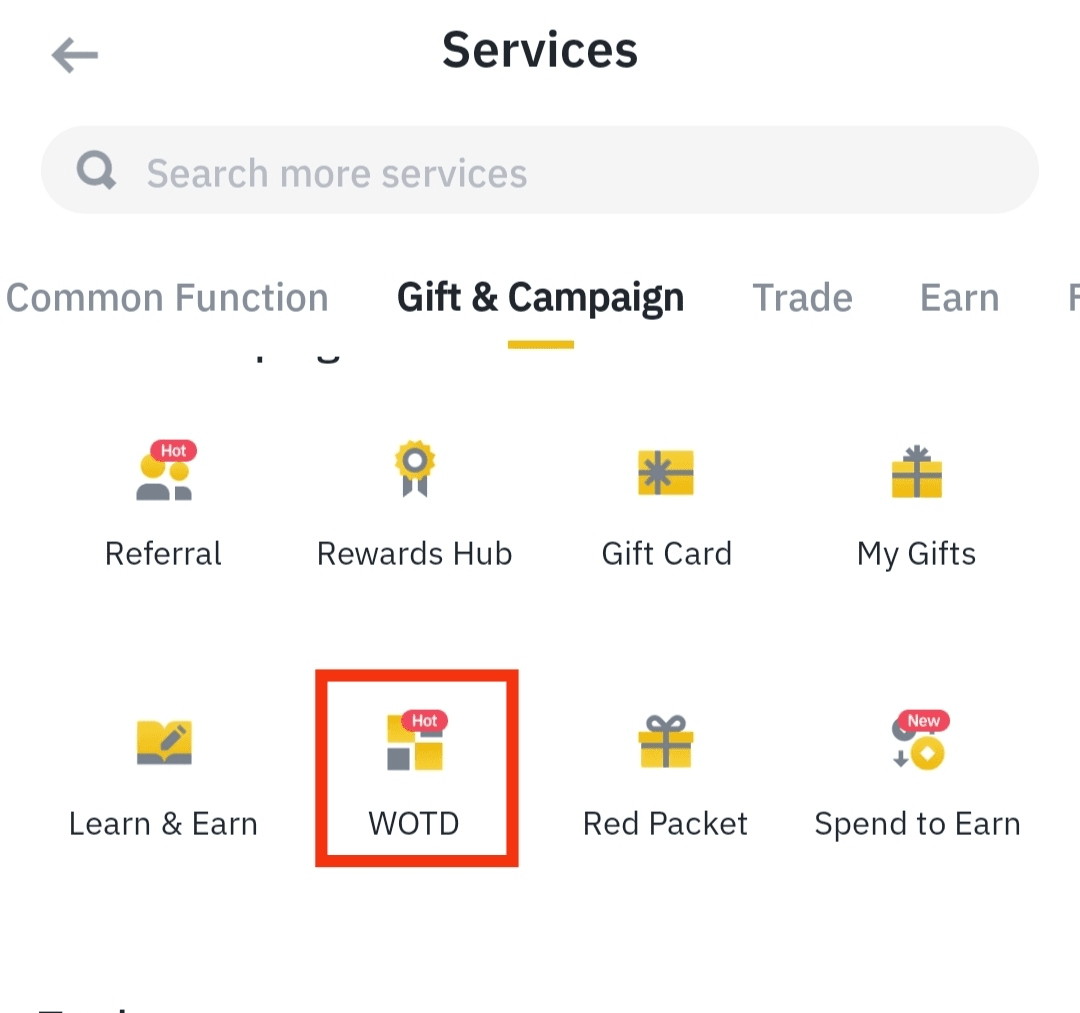Open the Gift Card service
Image resolution: width=1080 pixels, height=1013 pixels.
click(x=666, y=506)
